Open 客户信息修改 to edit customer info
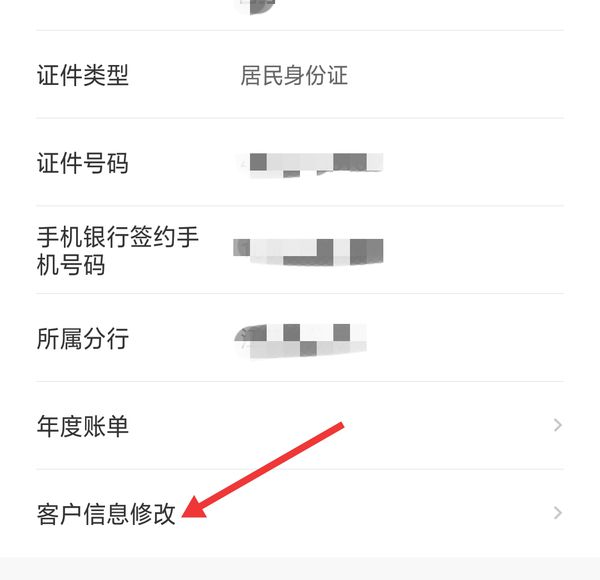The height and width of the screenshot is (580, 600). pos(300,513)
